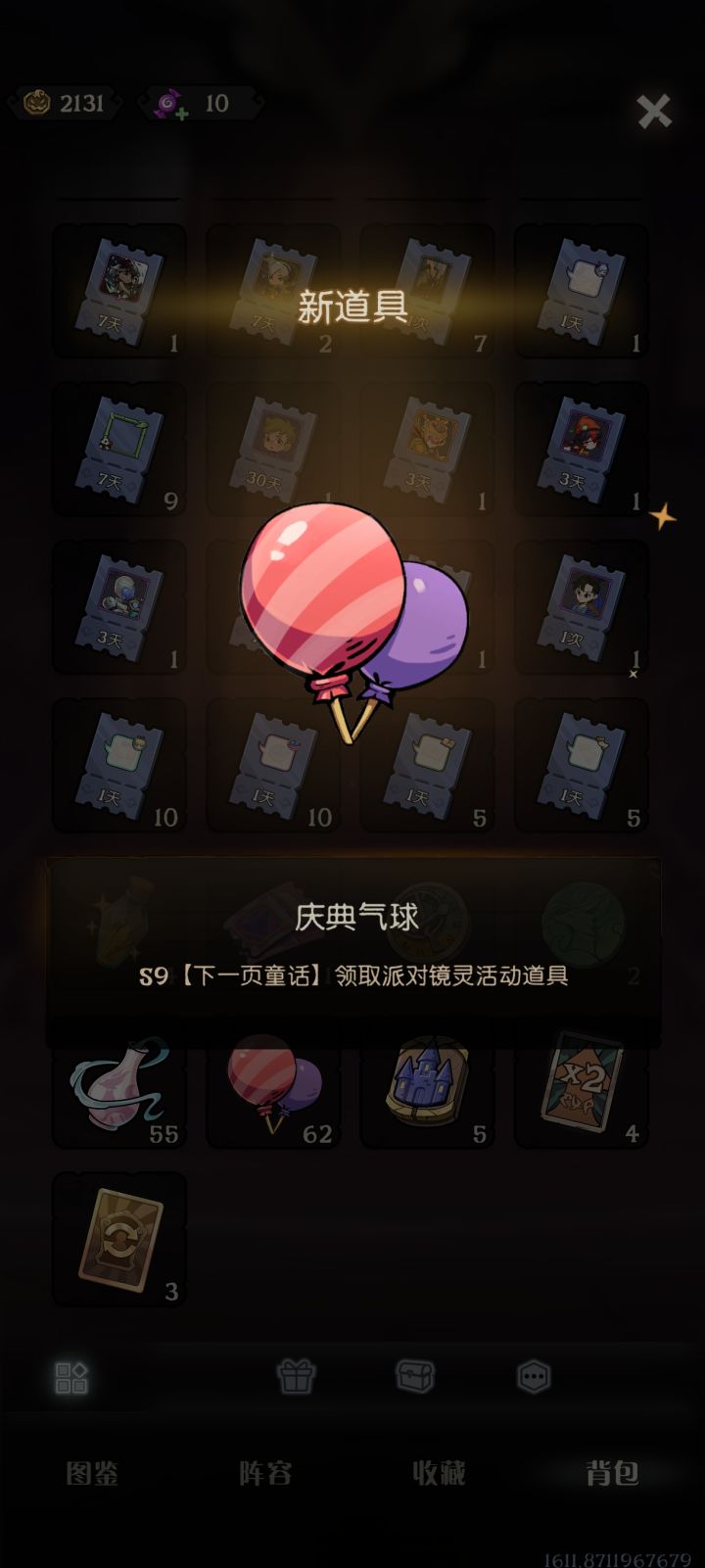Image resolution: width=705 pixels, height=1568 pixels.
Task: Select the 30天 portrait frame ticket
Action: click(272, 448)
